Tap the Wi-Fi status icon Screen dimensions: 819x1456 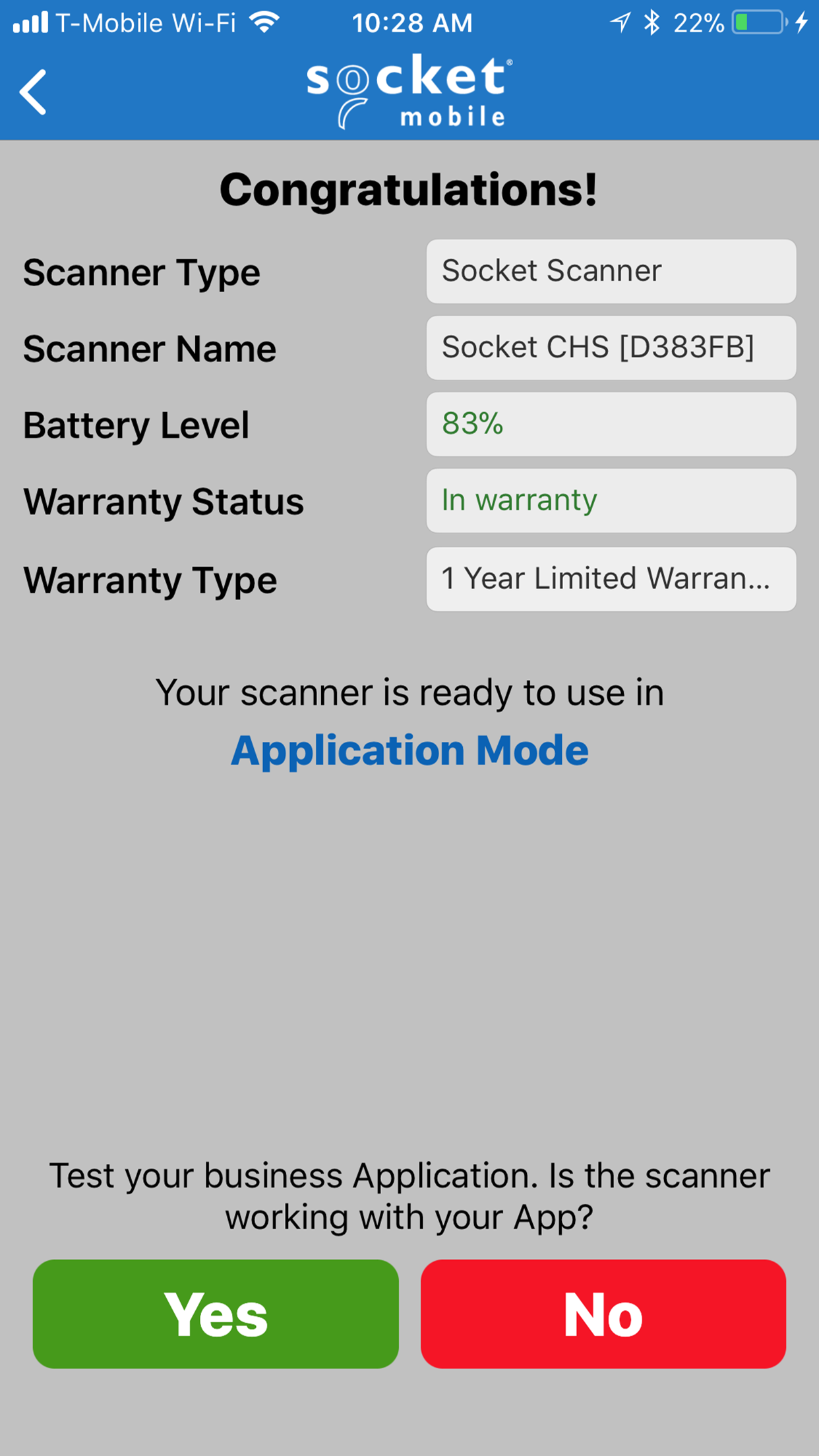[x=263, y=21]
